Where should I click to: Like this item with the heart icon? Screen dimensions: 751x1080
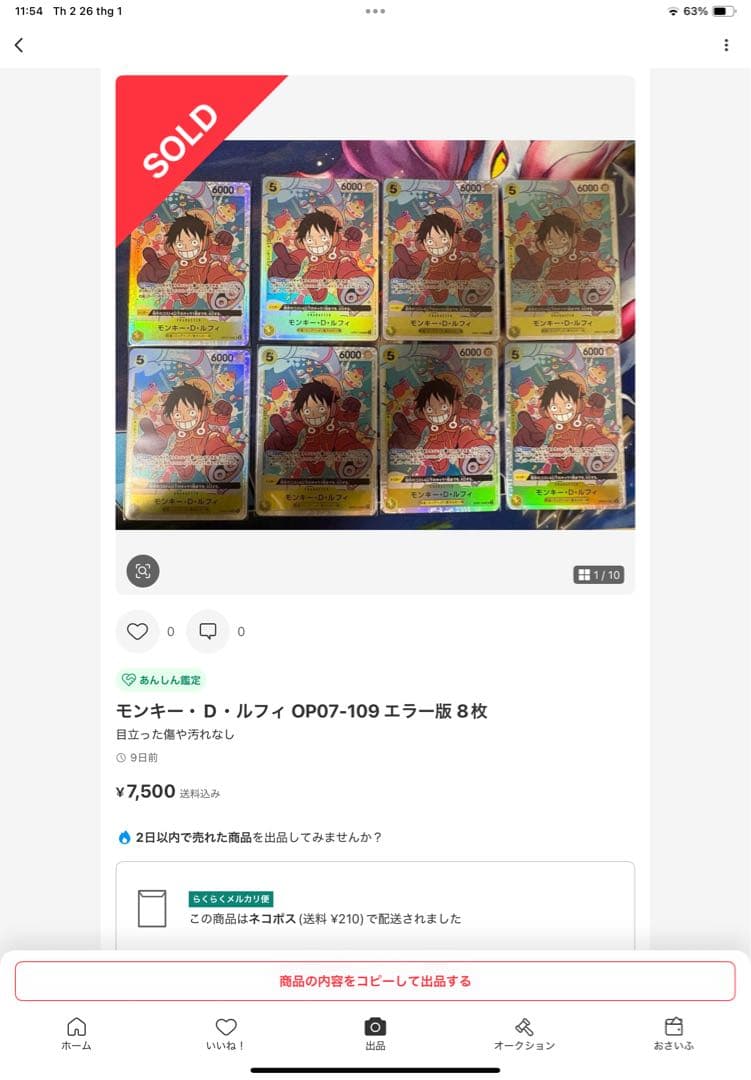[138, 631]
